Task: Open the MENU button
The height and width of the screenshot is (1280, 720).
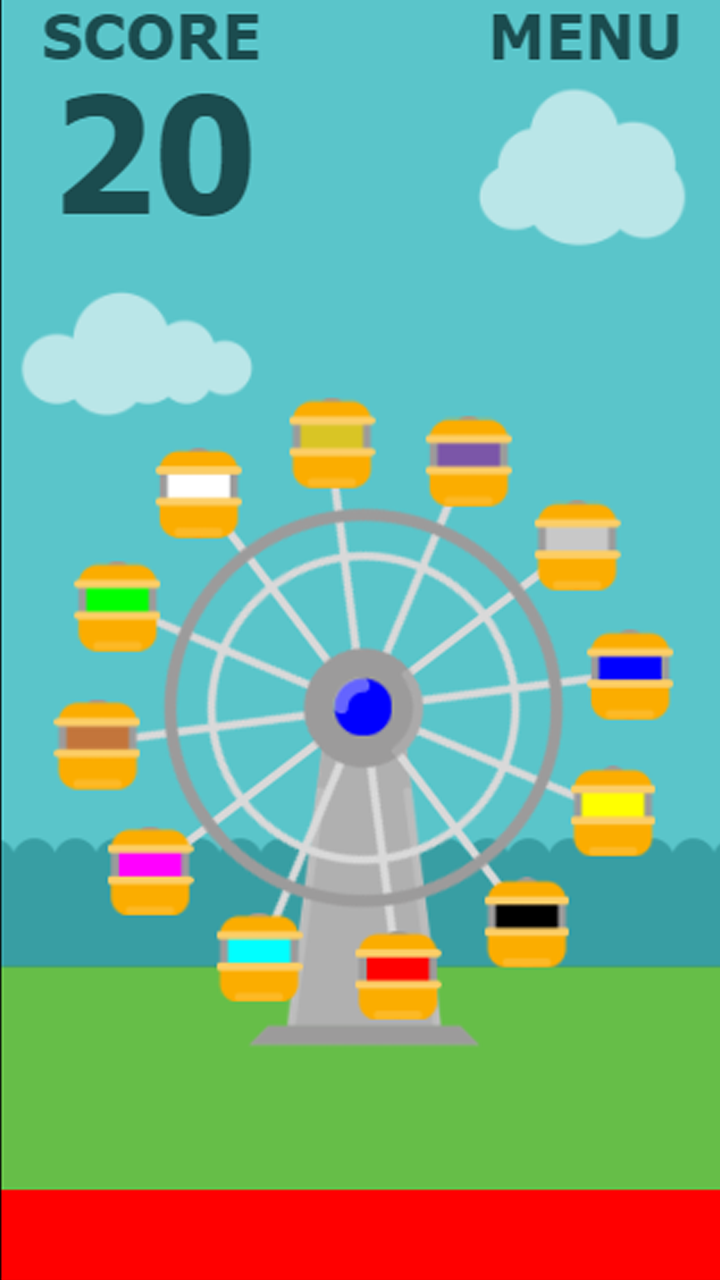Action: point(585,38)
